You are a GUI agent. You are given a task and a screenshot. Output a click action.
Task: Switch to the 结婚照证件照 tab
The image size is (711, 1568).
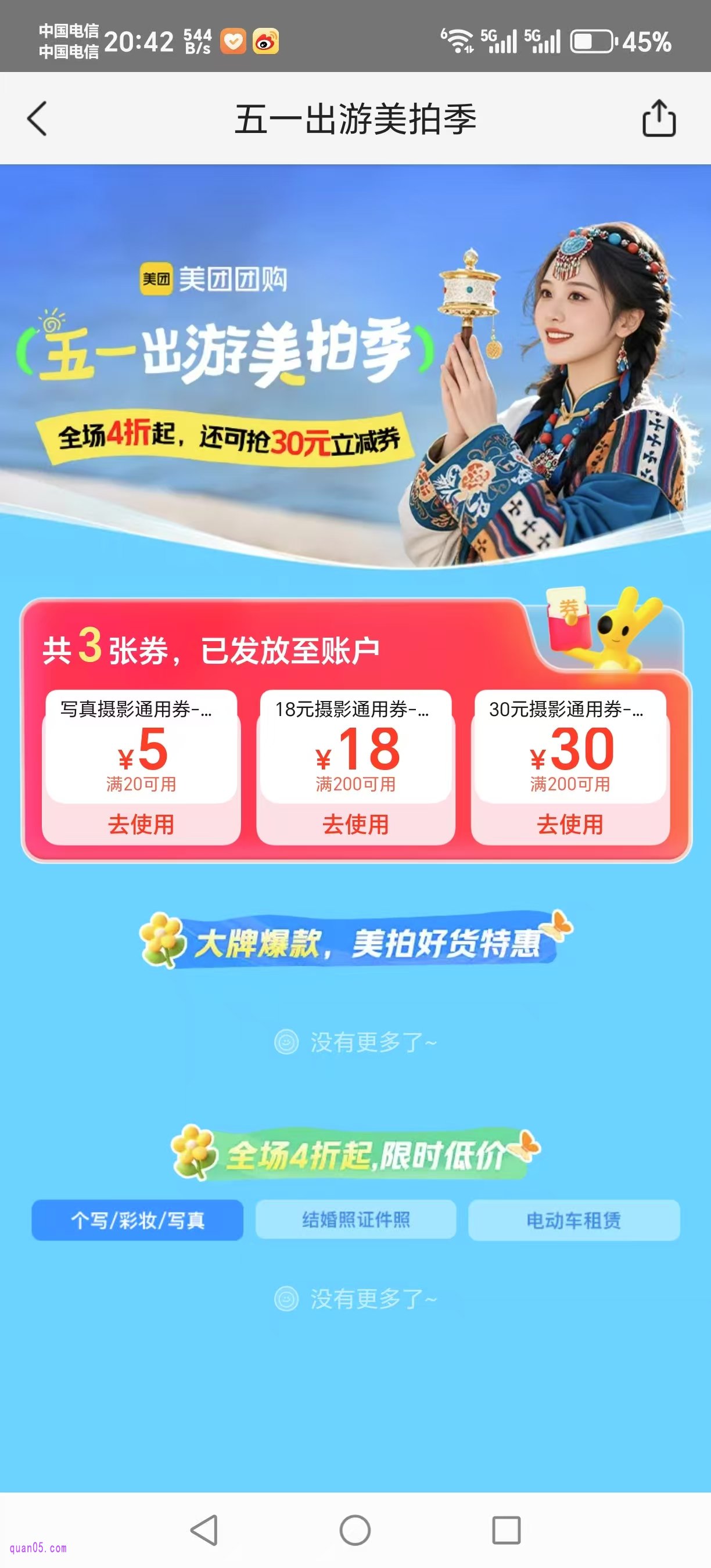click(355, 1220)
